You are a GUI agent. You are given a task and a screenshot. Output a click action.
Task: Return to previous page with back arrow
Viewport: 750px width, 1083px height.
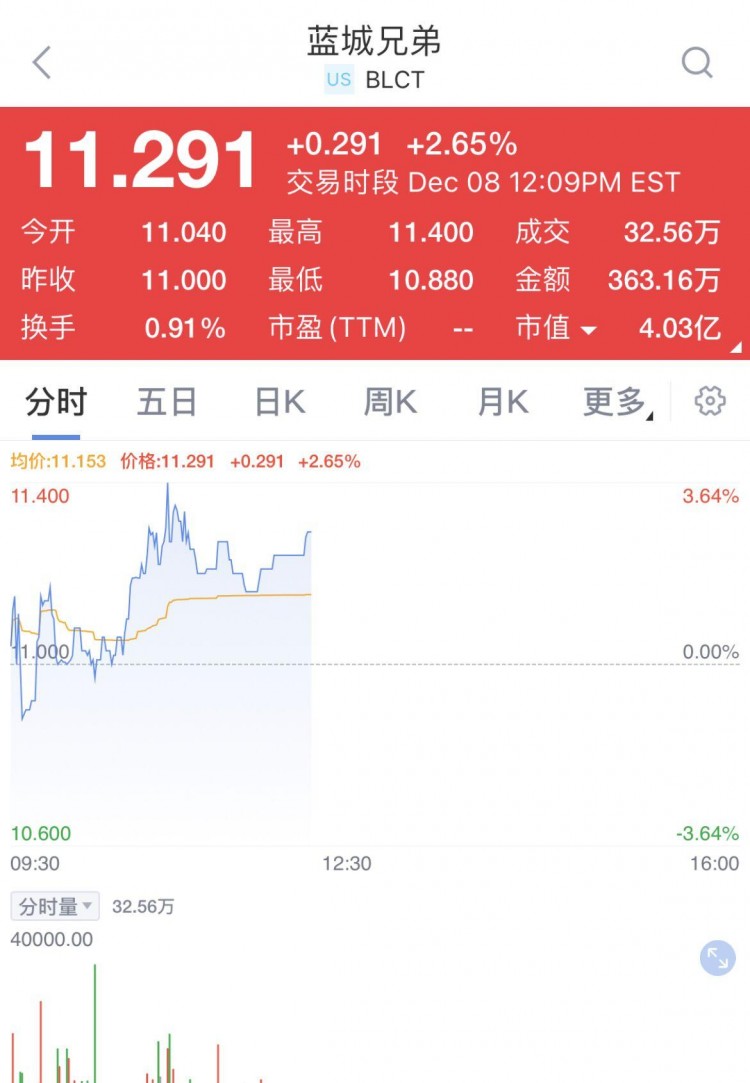click(40, 62)
